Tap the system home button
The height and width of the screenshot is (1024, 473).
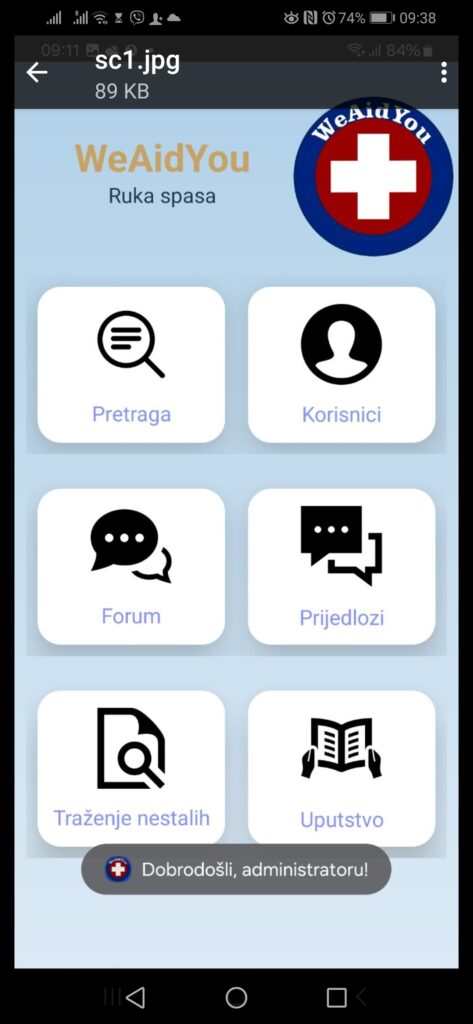pos(236,997)
